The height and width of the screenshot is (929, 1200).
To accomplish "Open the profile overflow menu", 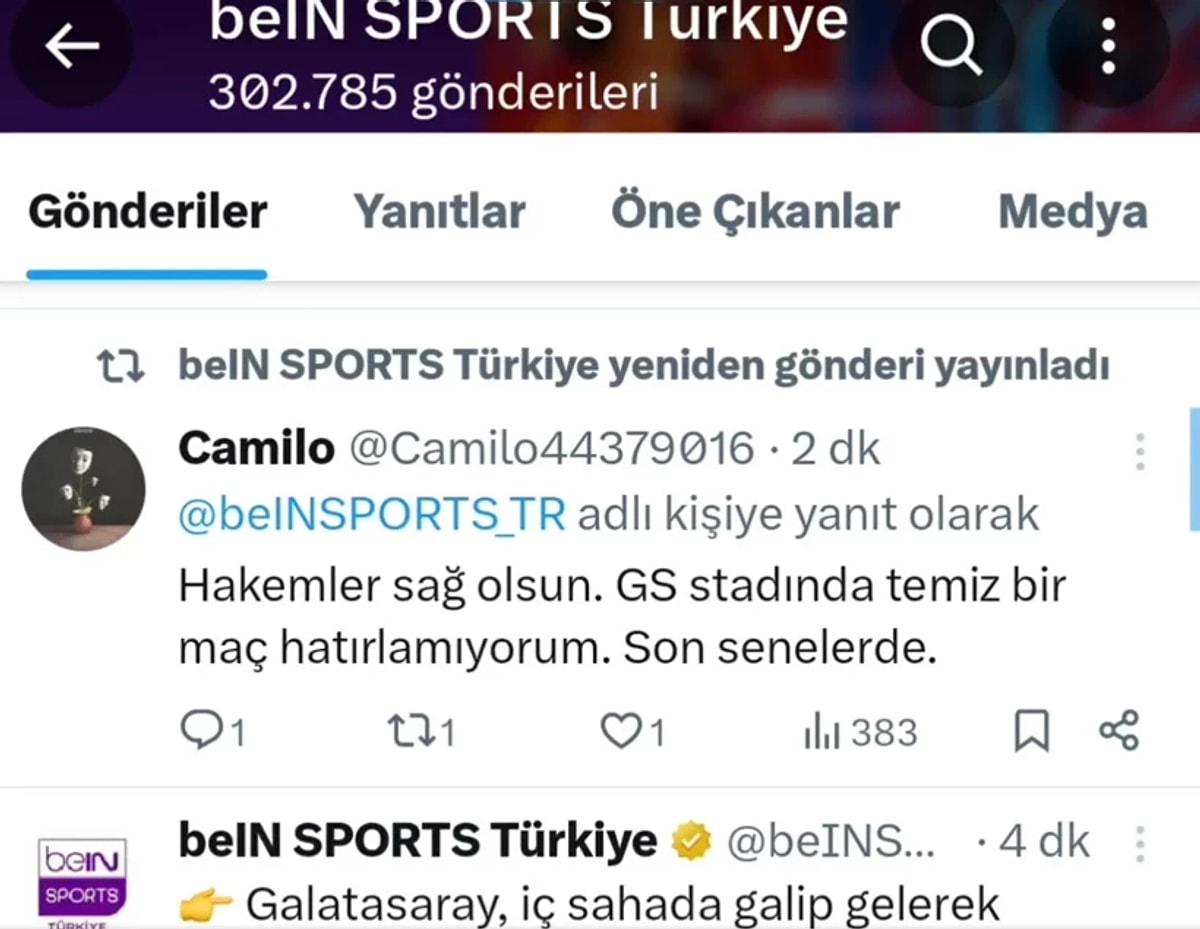I will click(x=1107, y=46).
